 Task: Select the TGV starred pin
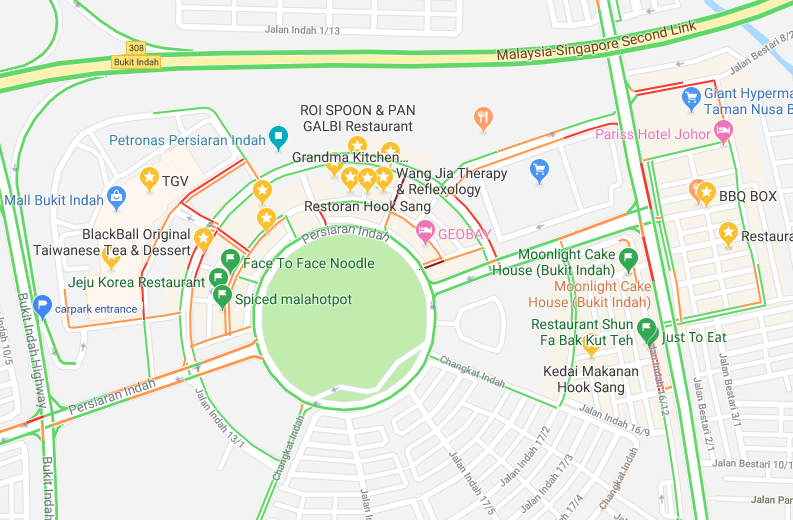[x=149, y=179]
